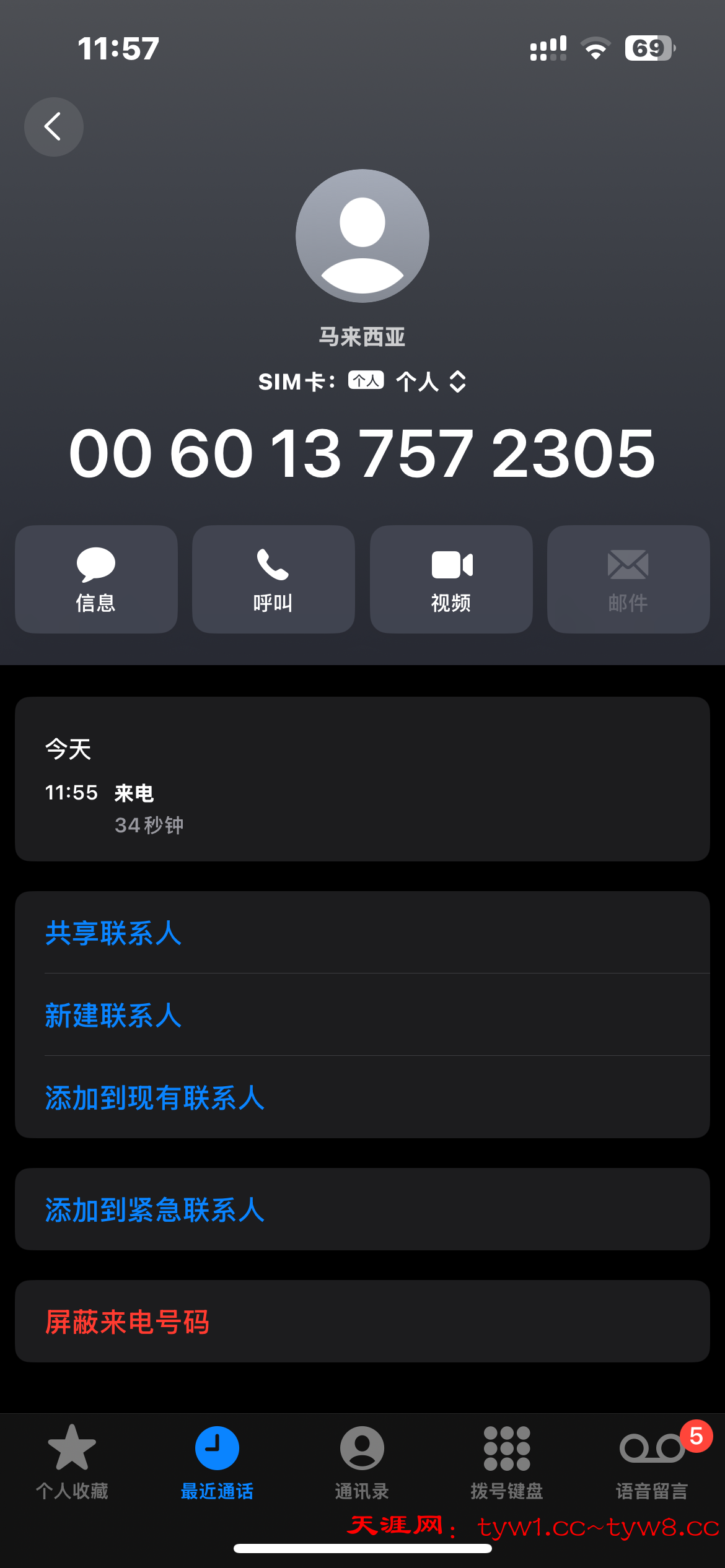Screen dimensions: 725x1568
Task: Start a video call via 视频
Action: (451, 579)
